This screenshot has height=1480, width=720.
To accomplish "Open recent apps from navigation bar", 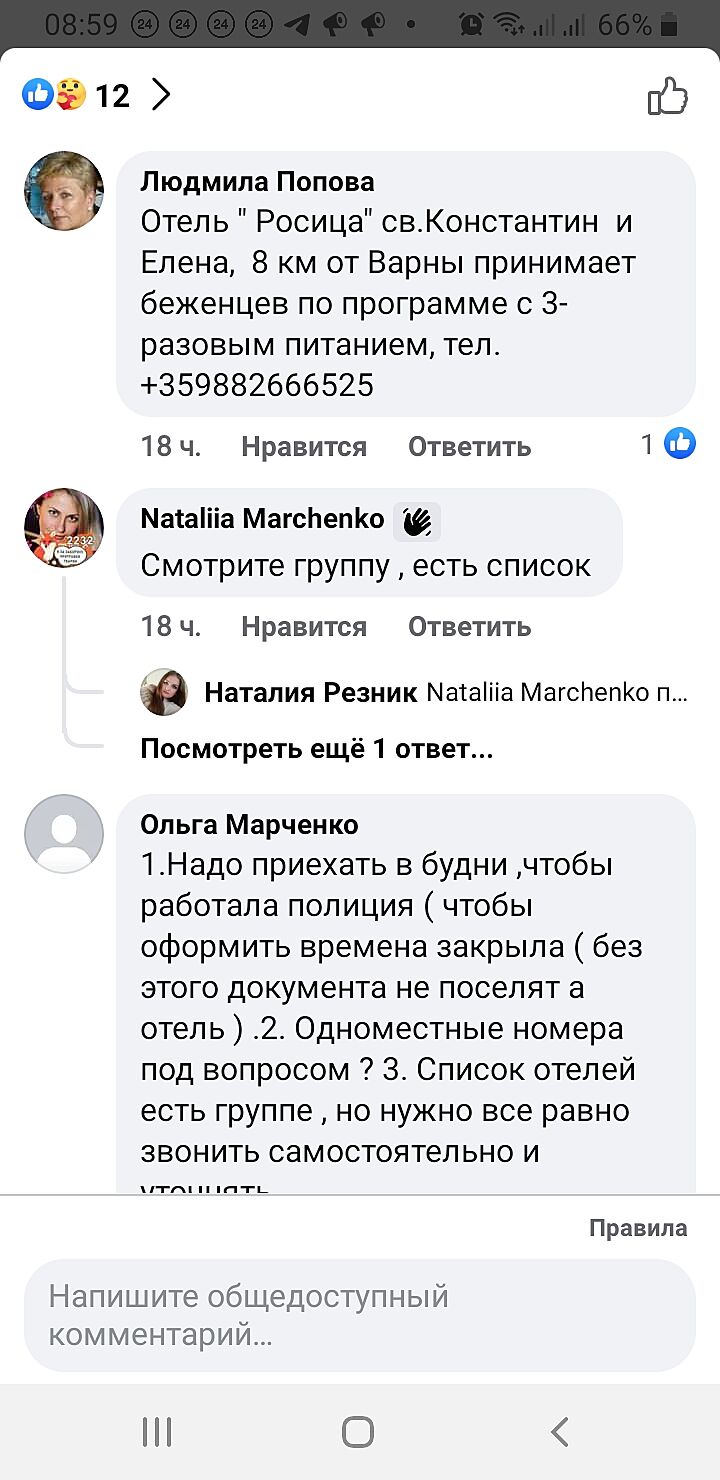I will pyautogui.click(x=157, y=1432).
